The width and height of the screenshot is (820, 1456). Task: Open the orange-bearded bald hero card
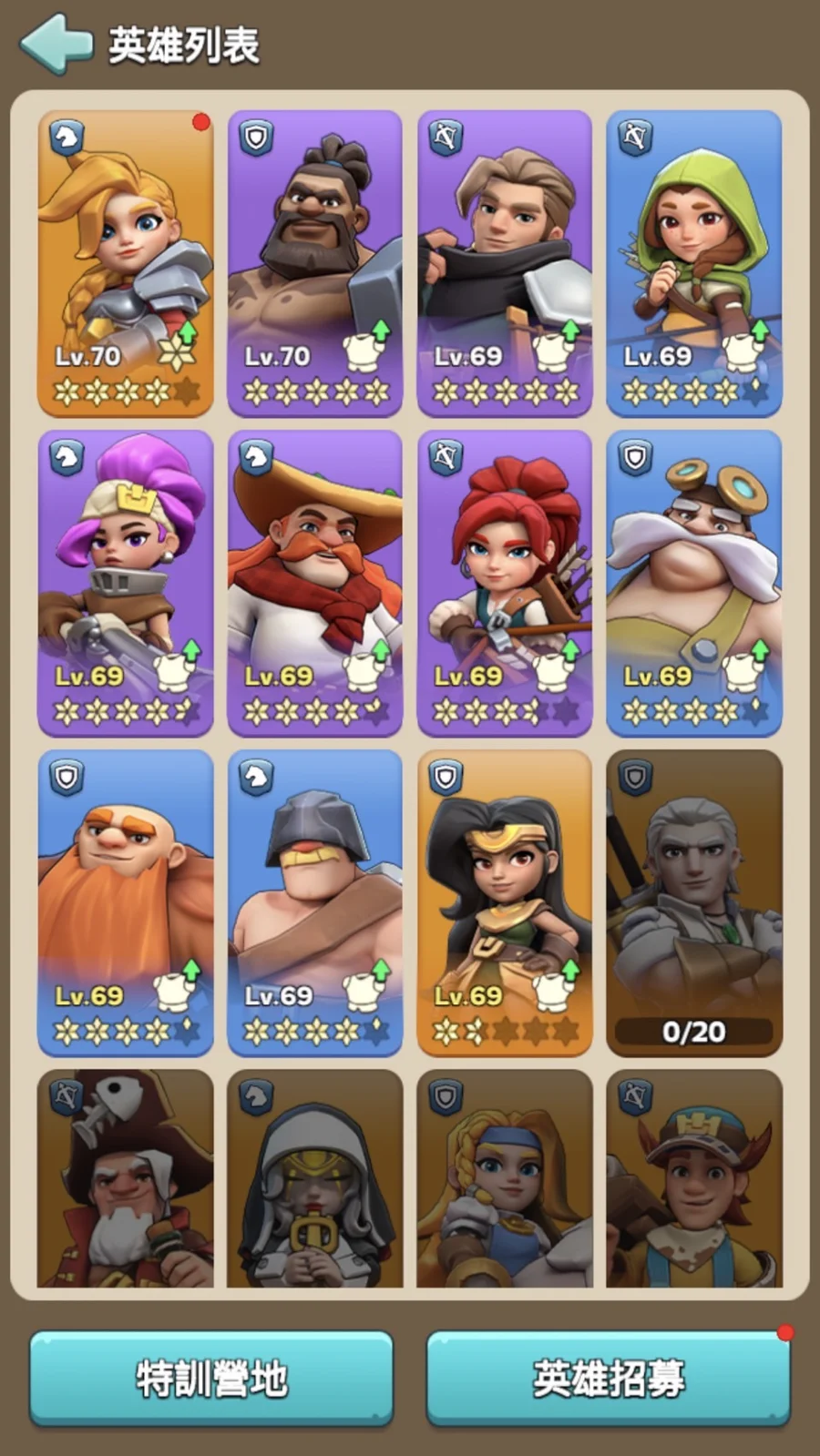pos(126,903)
